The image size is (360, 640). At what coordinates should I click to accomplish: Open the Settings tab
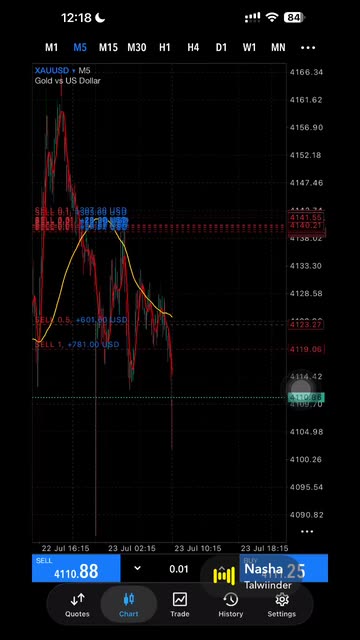pyautogui.click(x=282, y=605)
